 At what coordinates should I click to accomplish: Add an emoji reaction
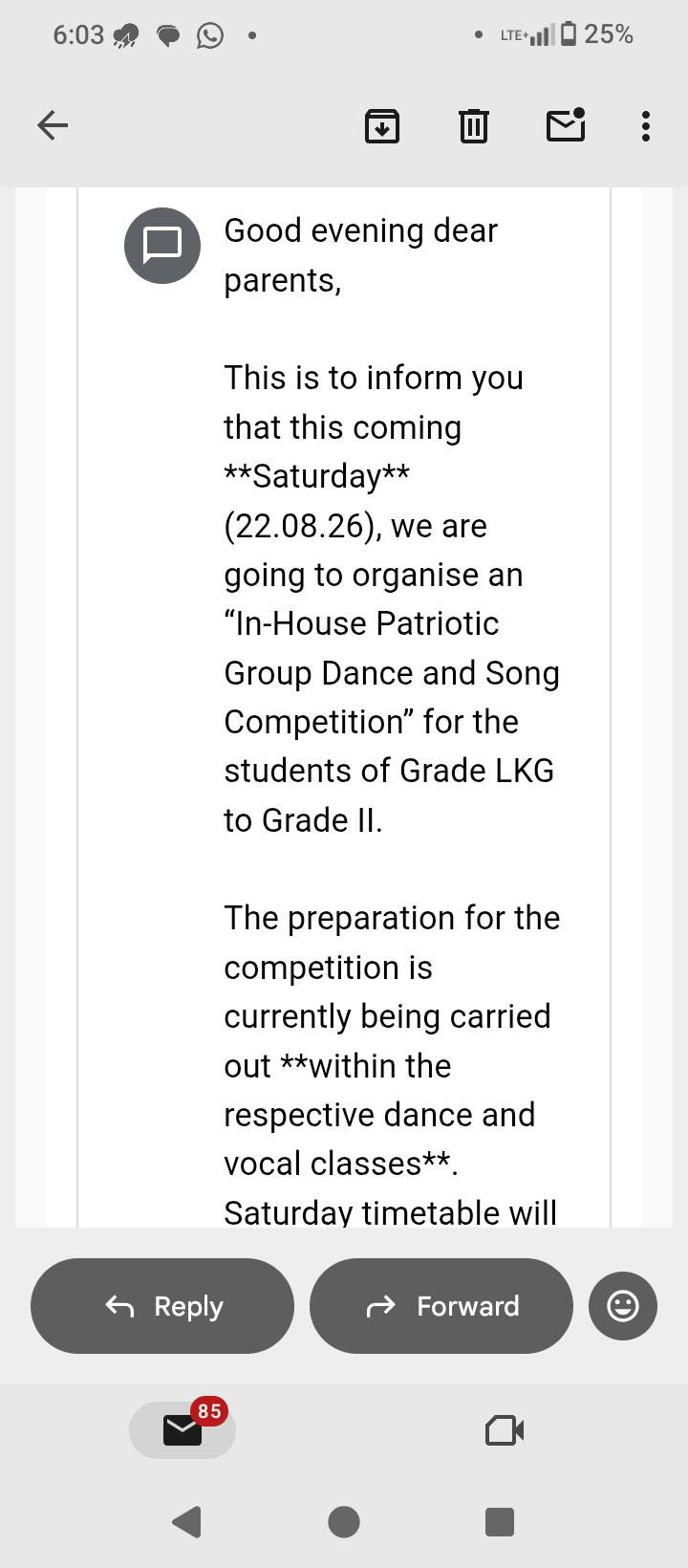623,1306
